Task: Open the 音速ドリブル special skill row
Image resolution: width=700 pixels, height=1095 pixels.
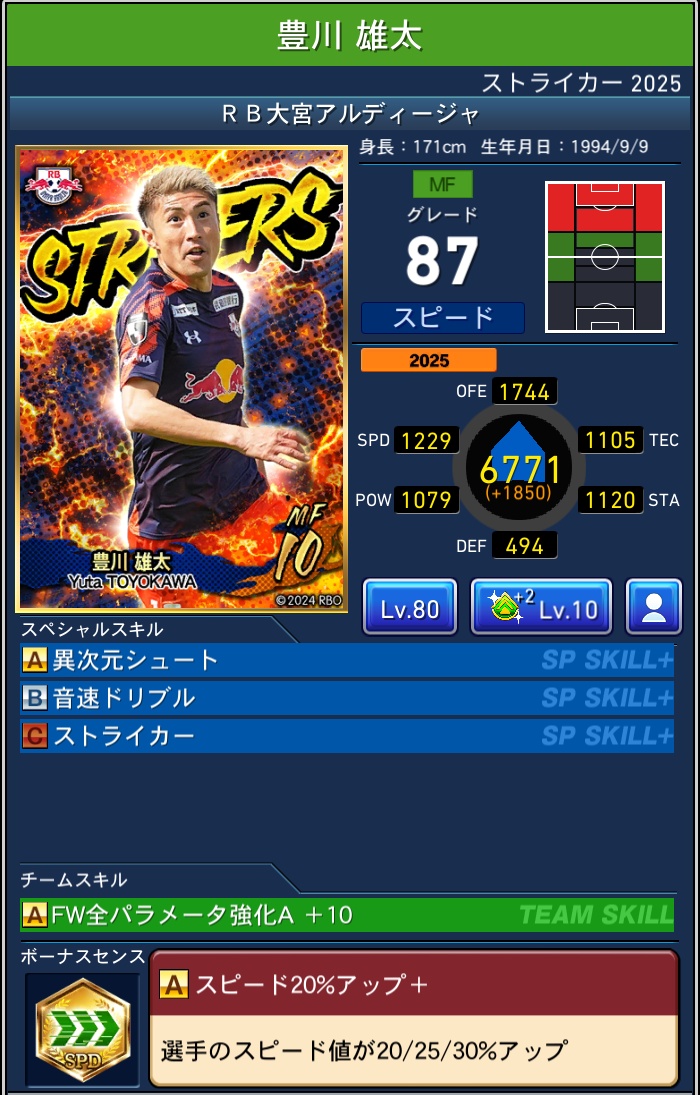Action: (x=346, y=698)
